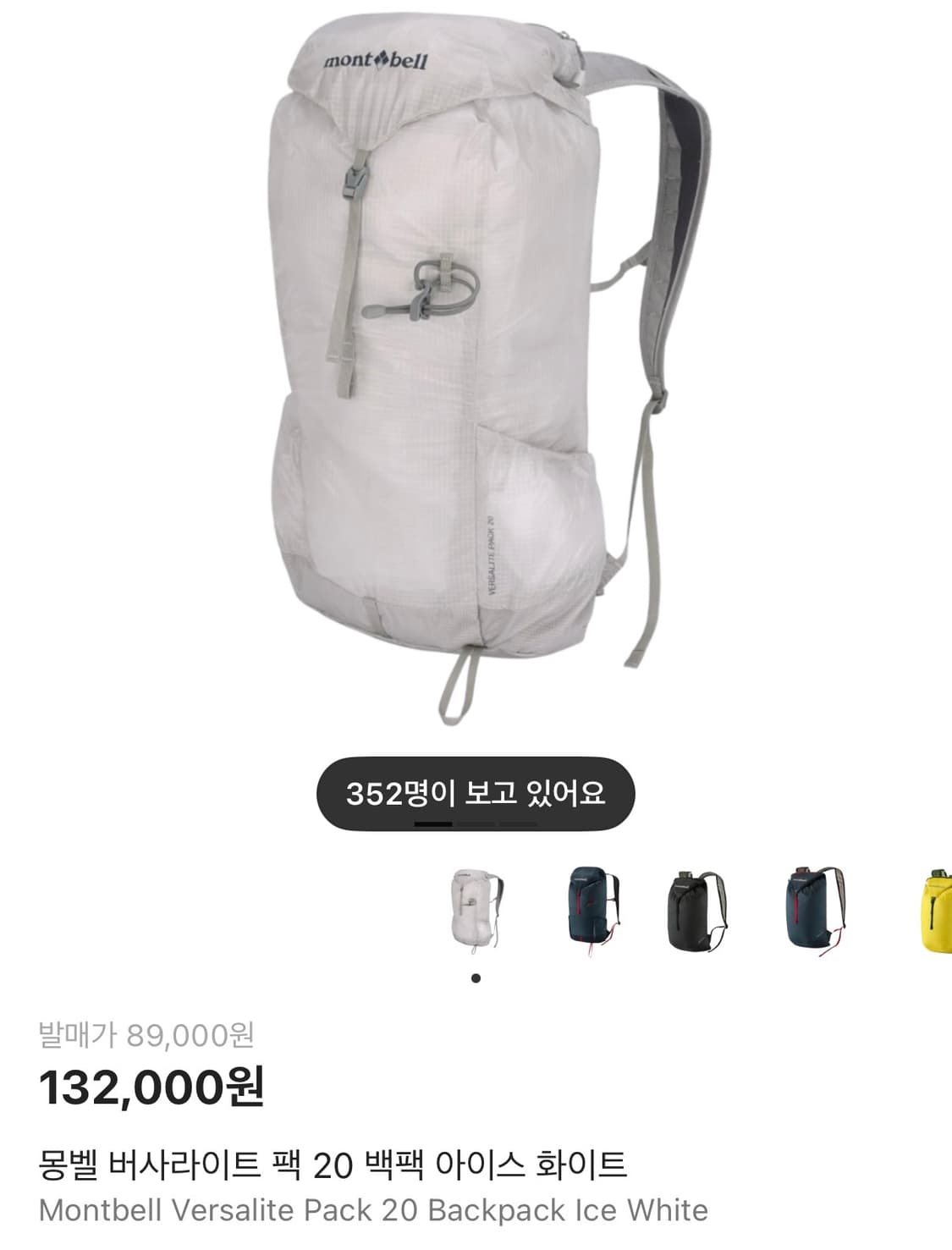Tap the release price '발매가 89,000원'
The width and height of the screenshot is (952, 1250).
pos(144,1032)
